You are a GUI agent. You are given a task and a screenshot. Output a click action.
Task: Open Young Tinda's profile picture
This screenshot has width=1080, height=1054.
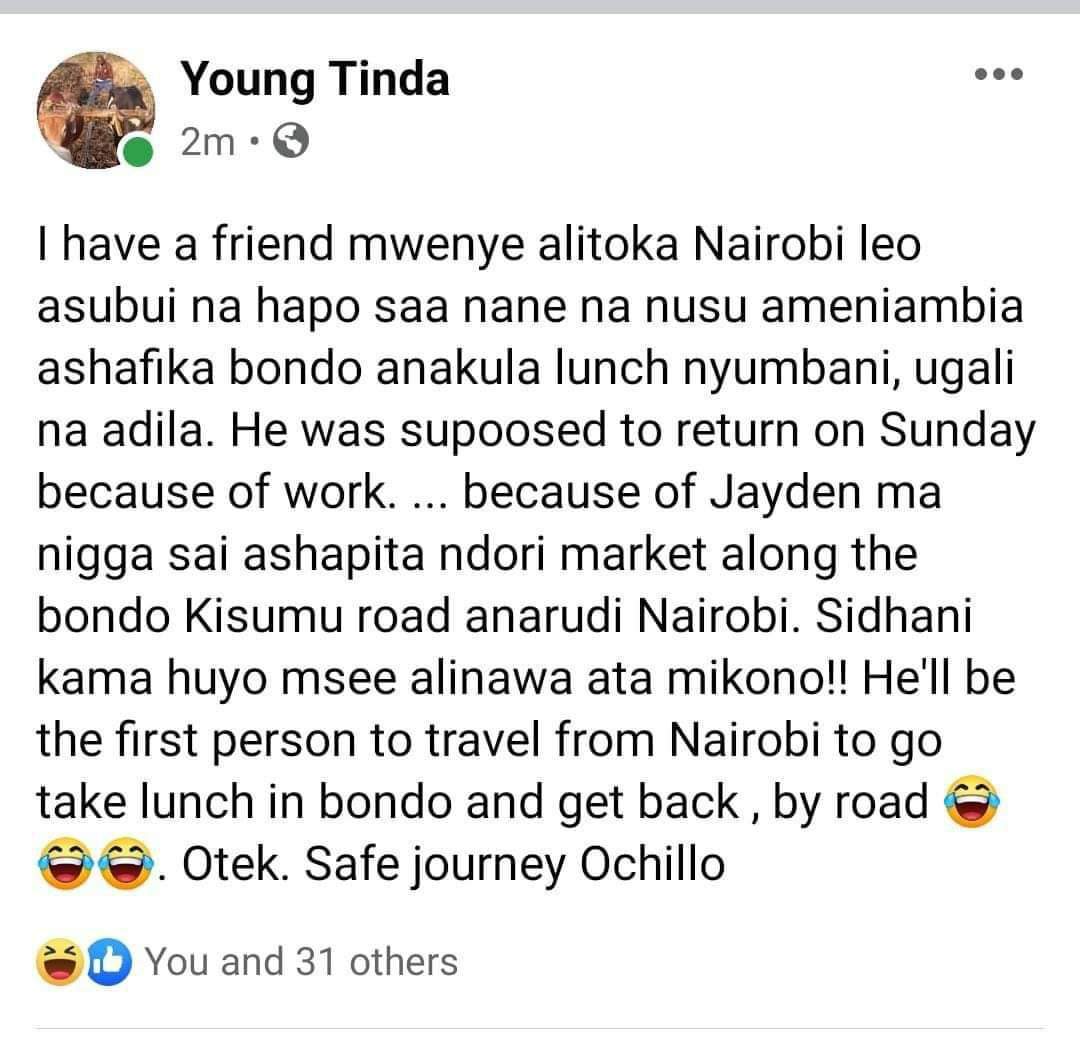pos(96,110)
